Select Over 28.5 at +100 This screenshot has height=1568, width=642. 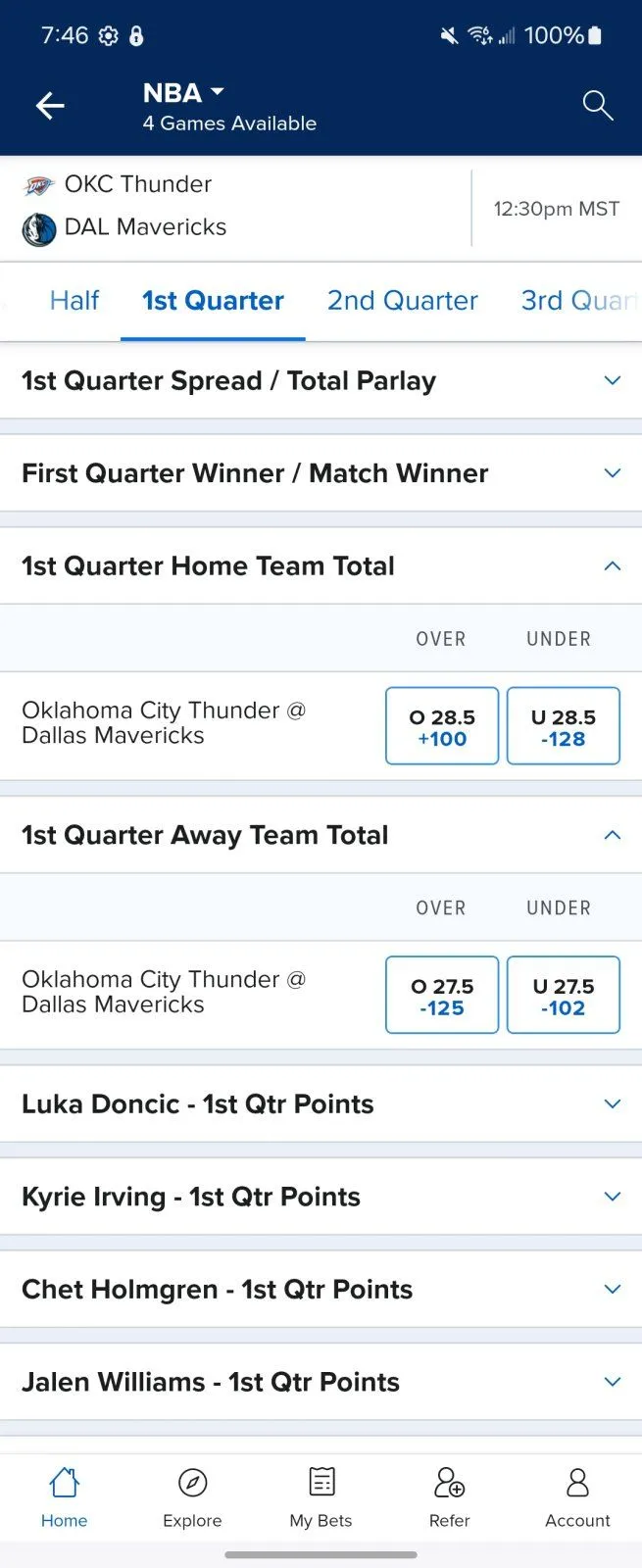pos(442,726)
